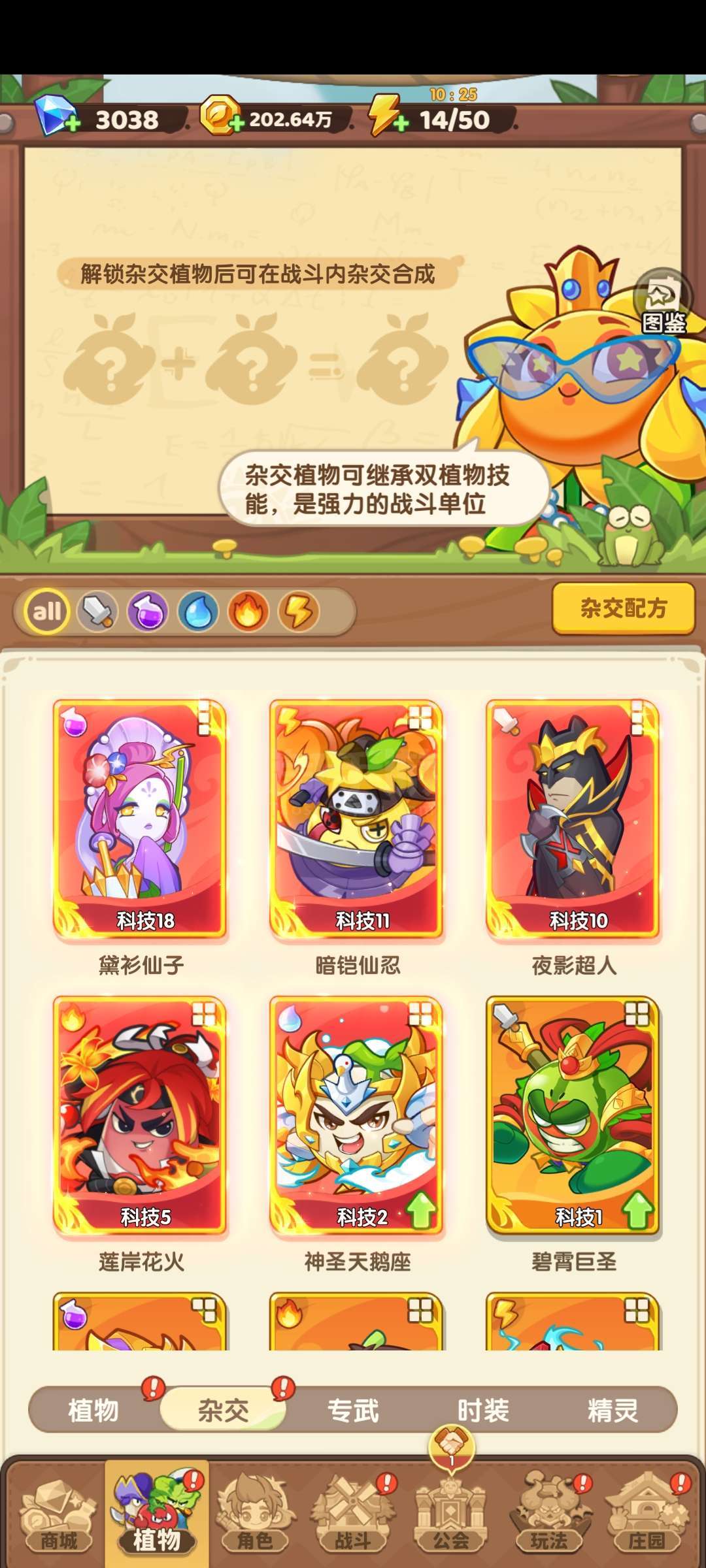Filter by the water drop icon
The image size is (706, 1568).
198,612
